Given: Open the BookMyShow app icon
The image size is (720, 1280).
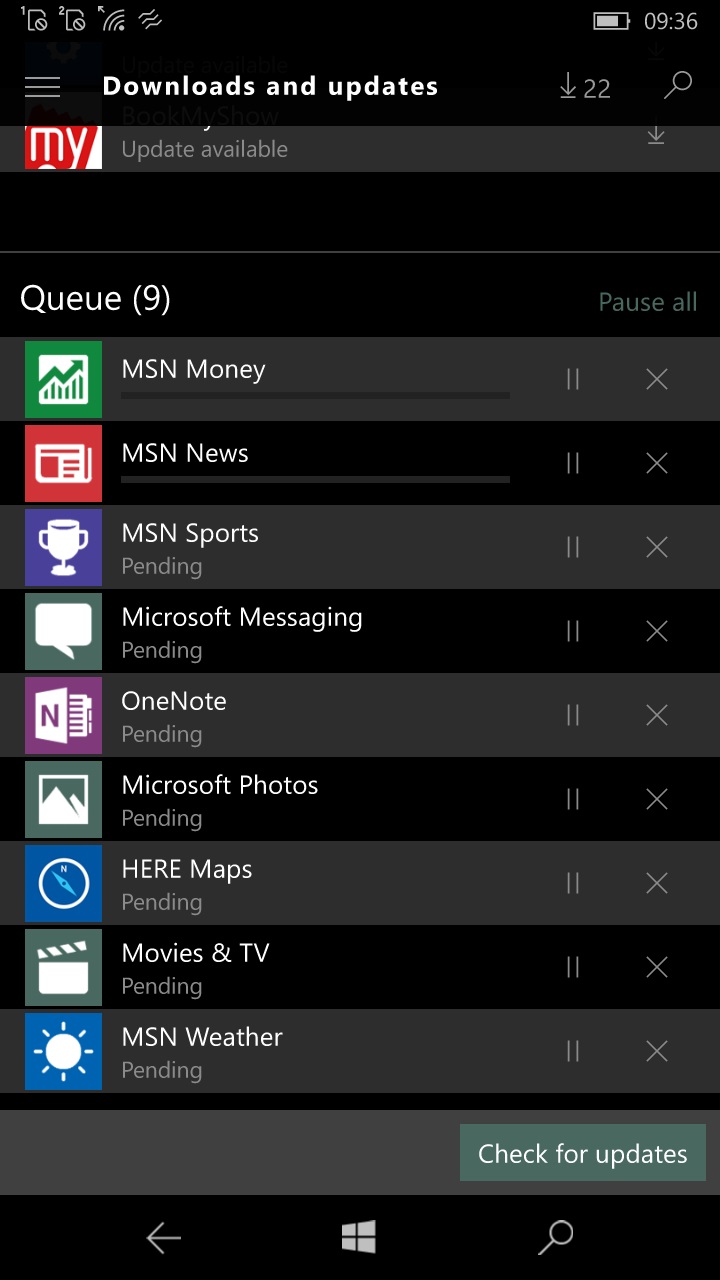Looking at the screenshot, I should point(63,148).
